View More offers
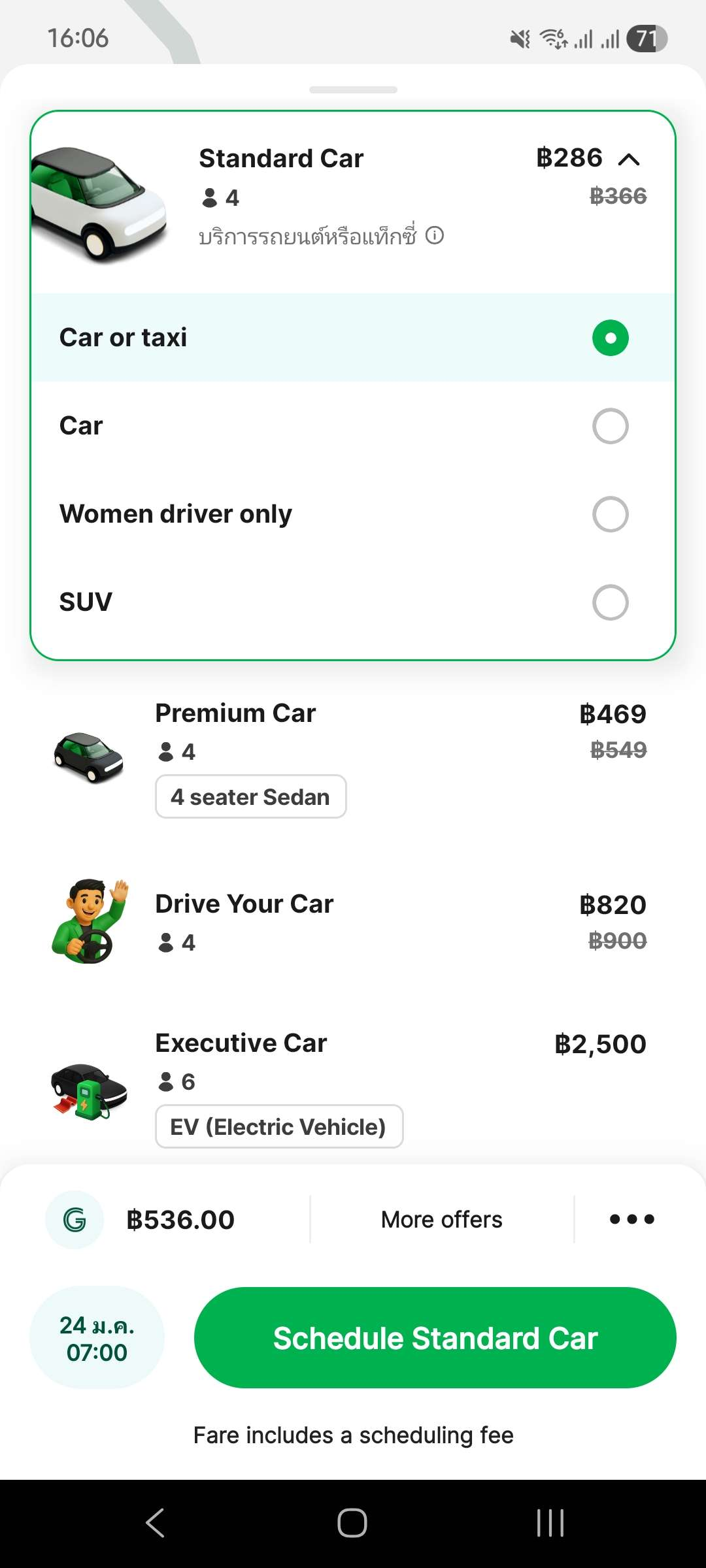Image resolution: width=706 pixels, height=1568 pixels. [442, 1220]
